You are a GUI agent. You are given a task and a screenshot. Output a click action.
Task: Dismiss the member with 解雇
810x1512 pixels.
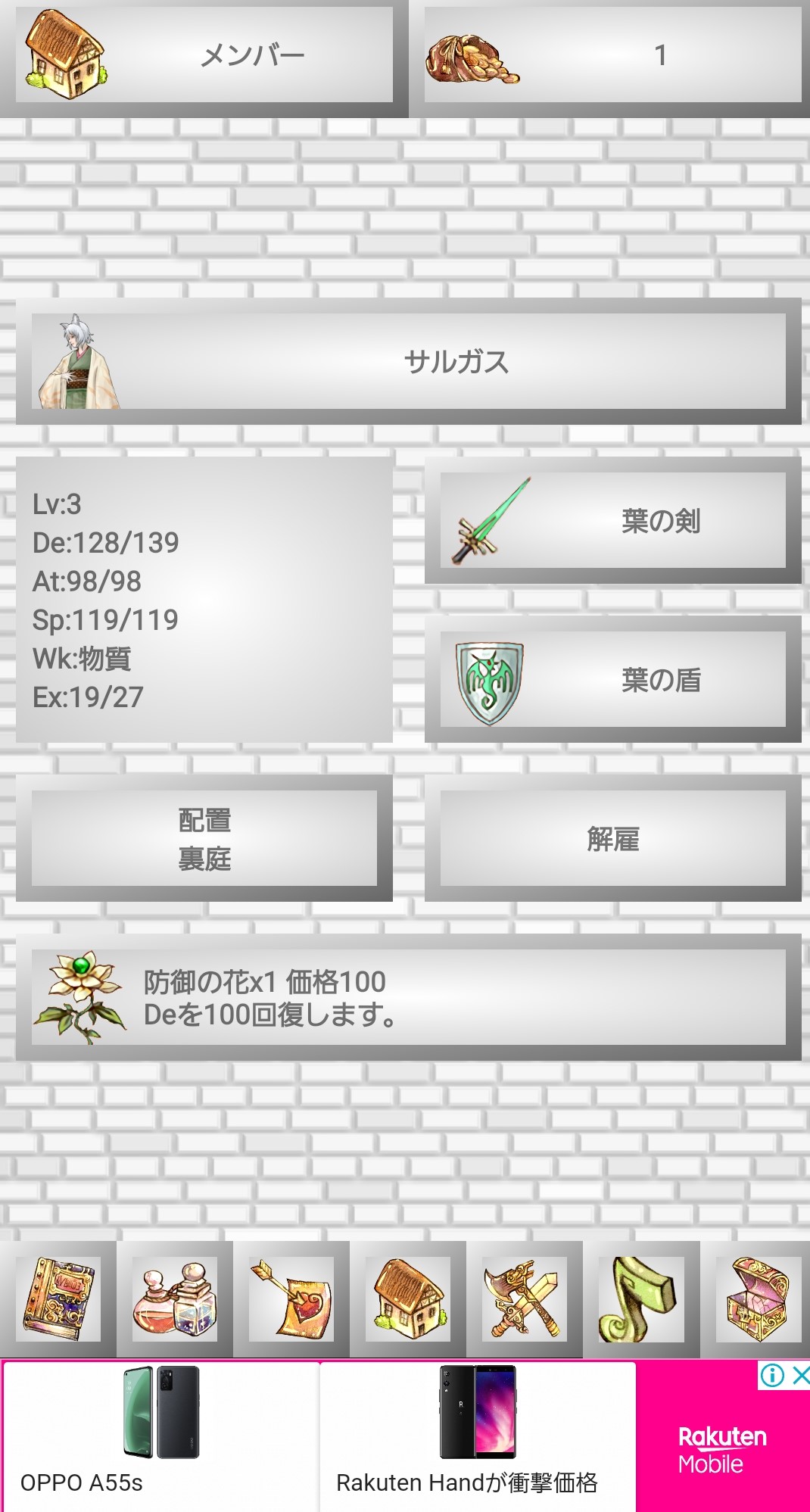tap(612, 838)
